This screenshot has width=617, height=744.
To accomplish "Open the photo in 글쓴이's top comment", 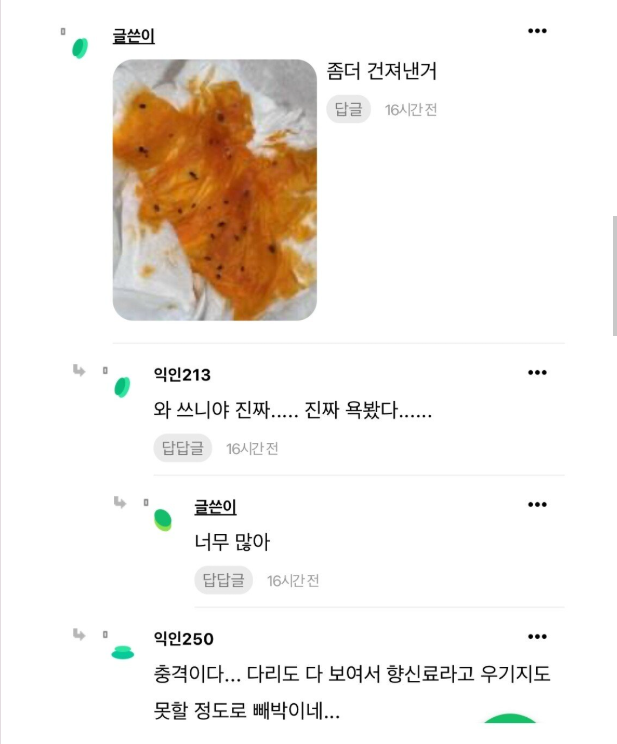I will (214, 190).
